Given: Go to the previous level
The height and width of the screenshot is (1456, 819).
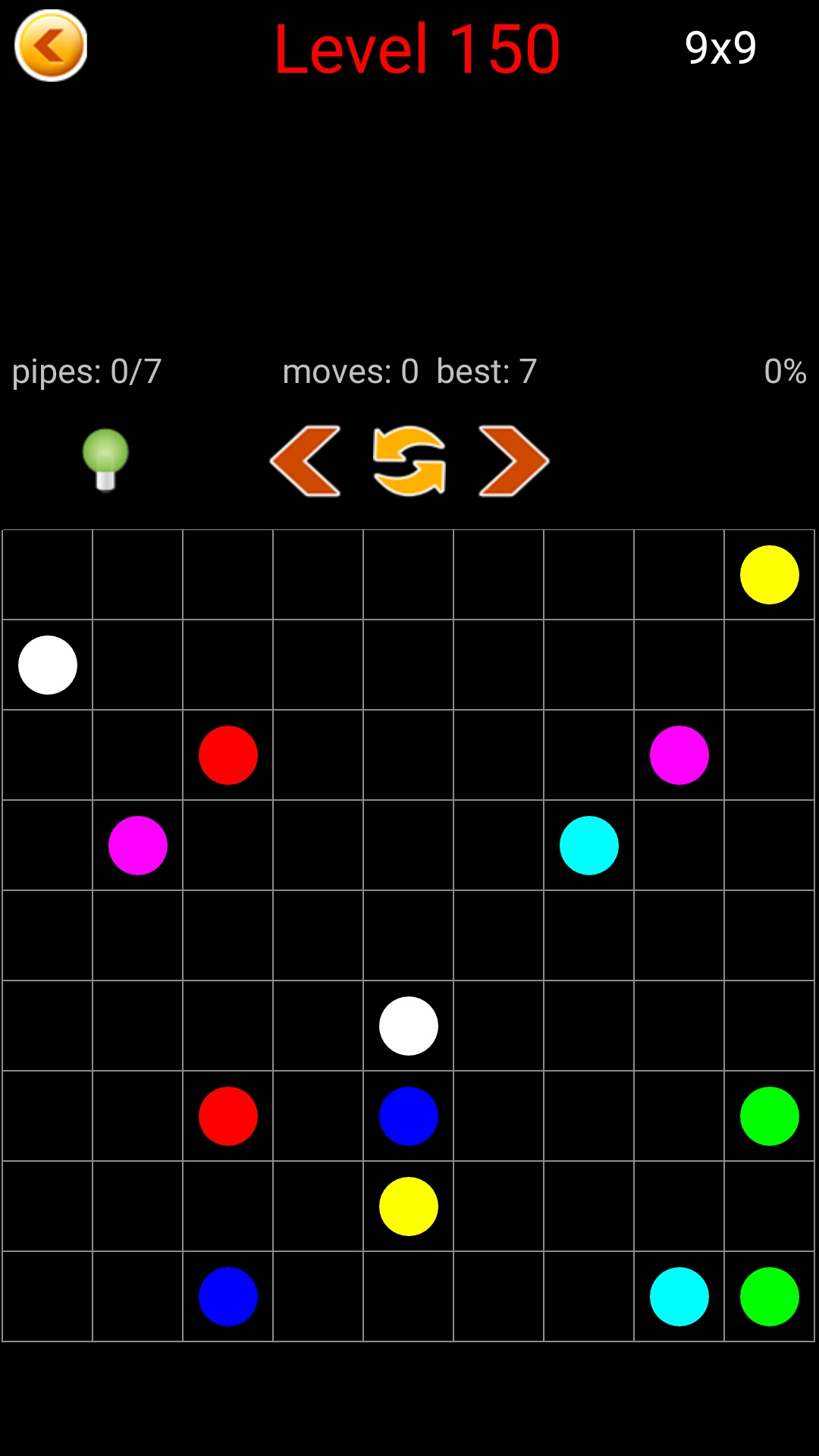Looking at the screenshot, I should [x=306, y=461].
